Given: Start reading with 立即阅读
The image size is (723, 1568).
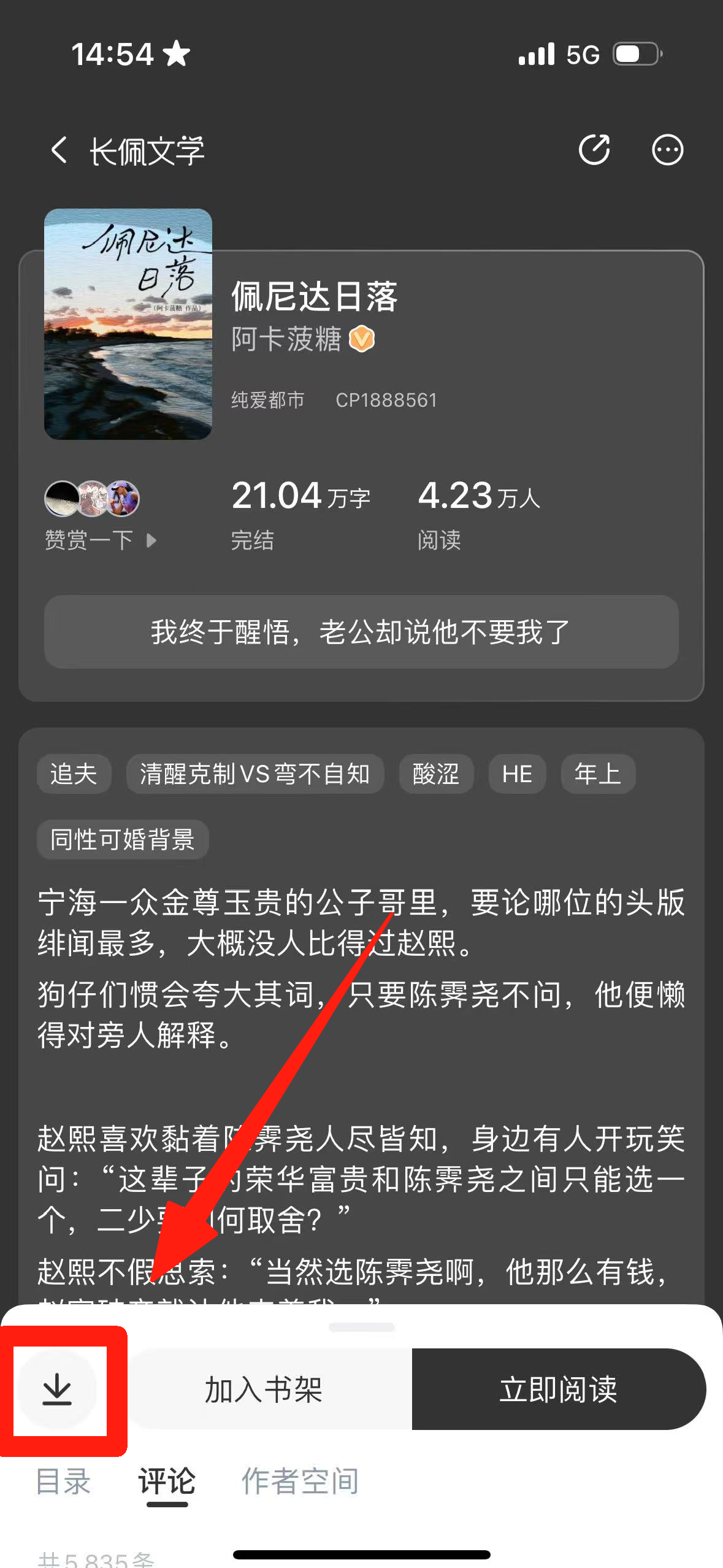Looking at the screenshot, I should click(558, 1389).
